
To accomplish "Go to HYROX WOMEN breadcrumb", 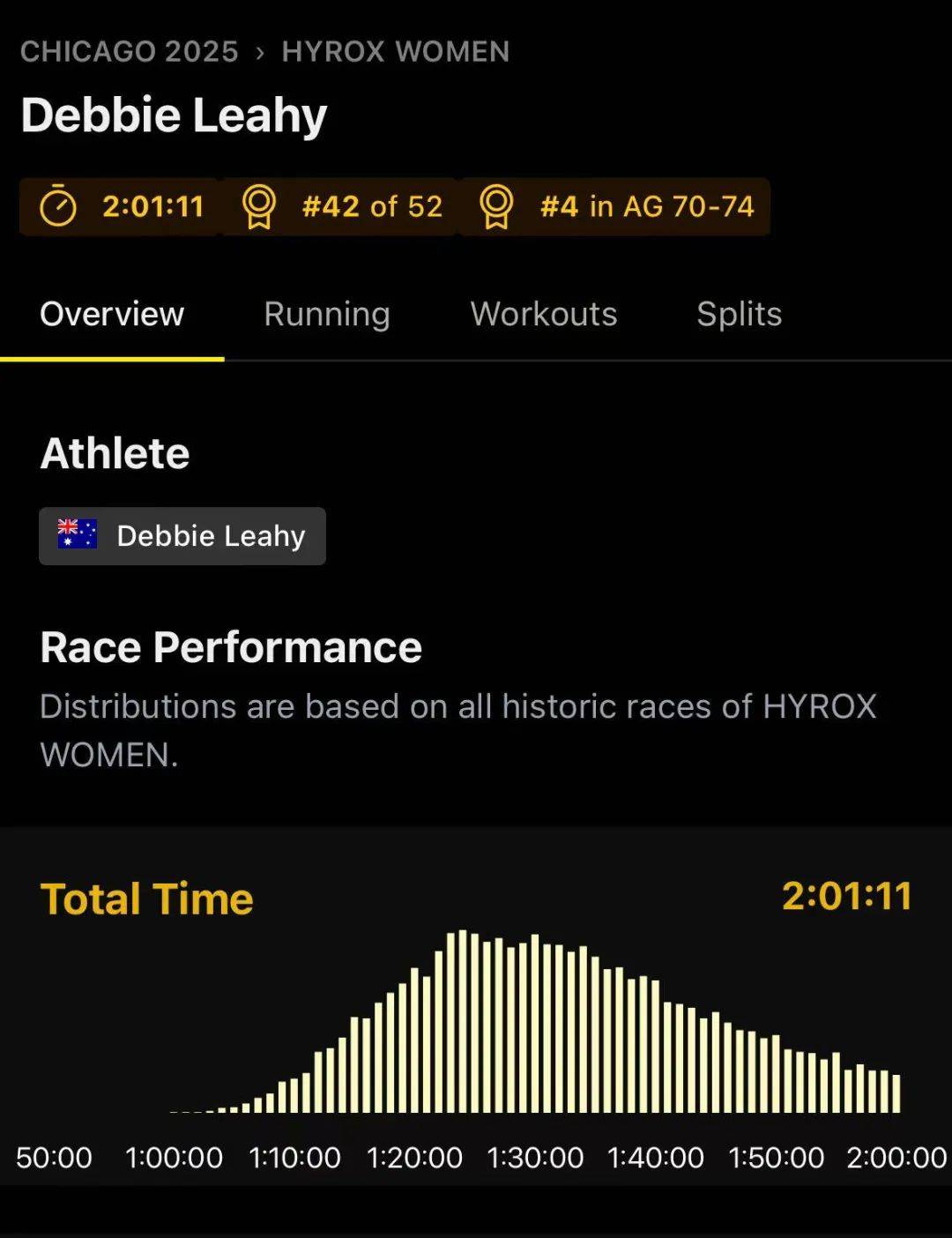I will [396, 51].
